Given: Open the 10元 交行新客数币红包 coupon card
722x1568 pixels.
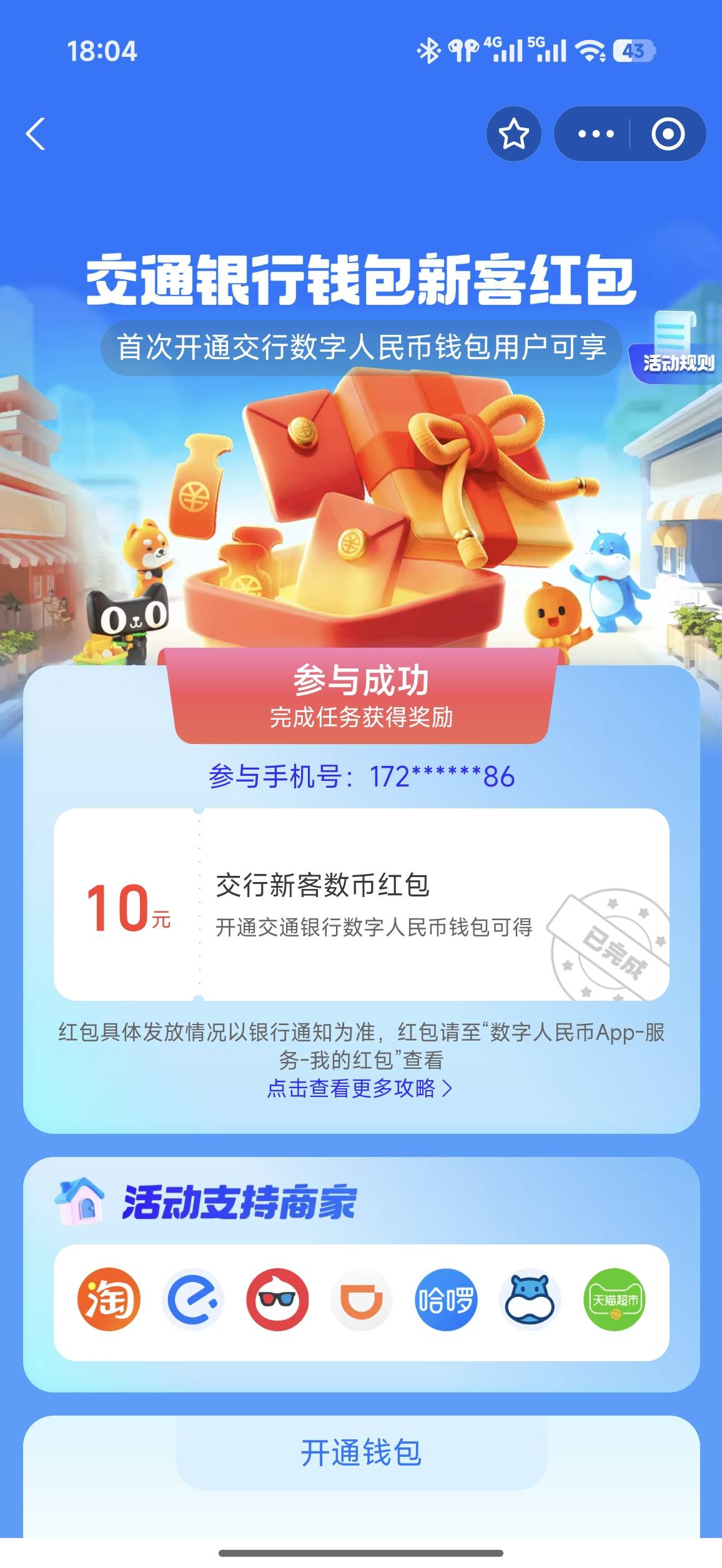Looking at the screenshot, I should (361, 905).
